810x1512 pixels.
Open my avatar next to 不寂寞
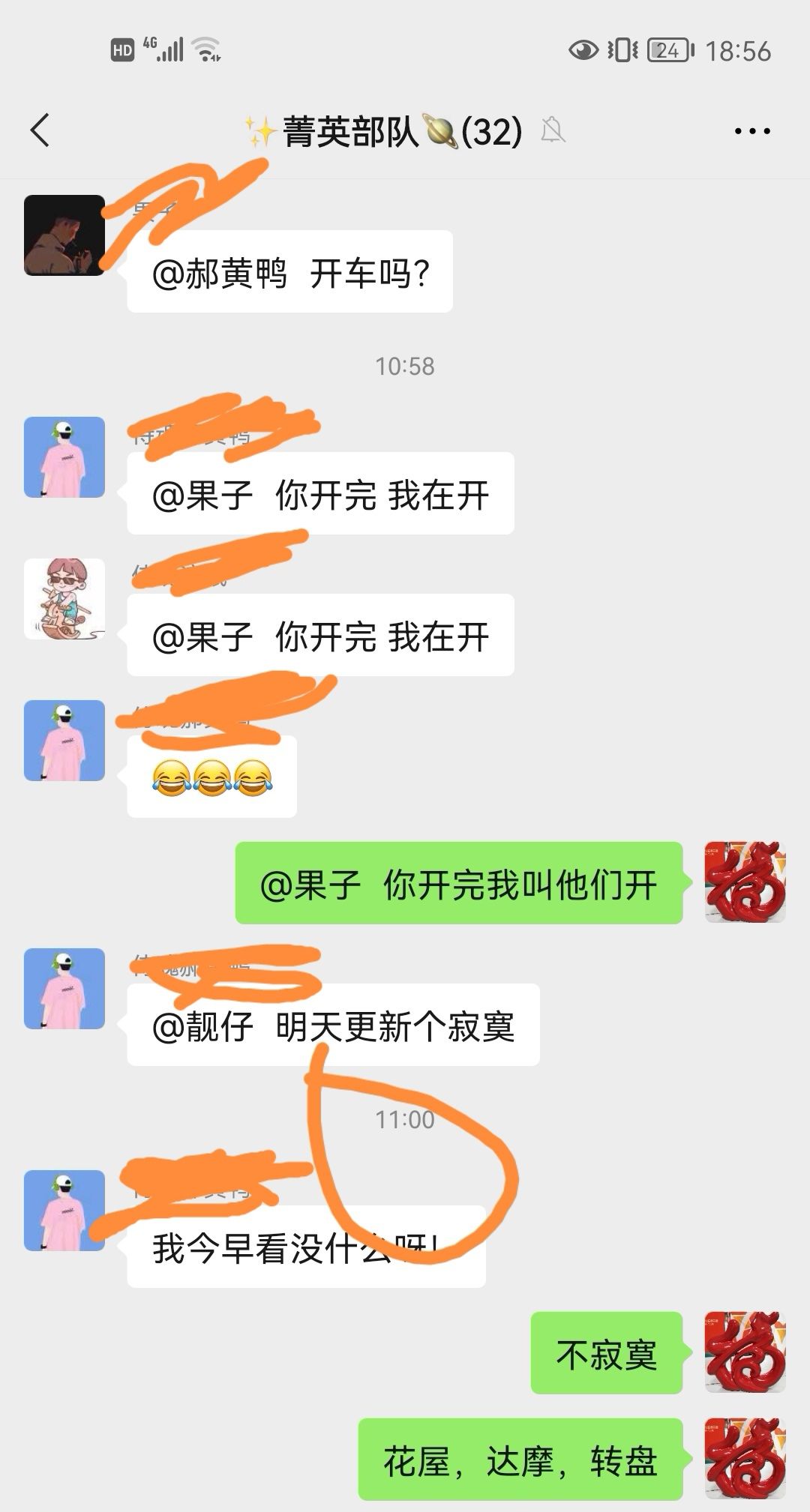click(x=745, y=1352)
